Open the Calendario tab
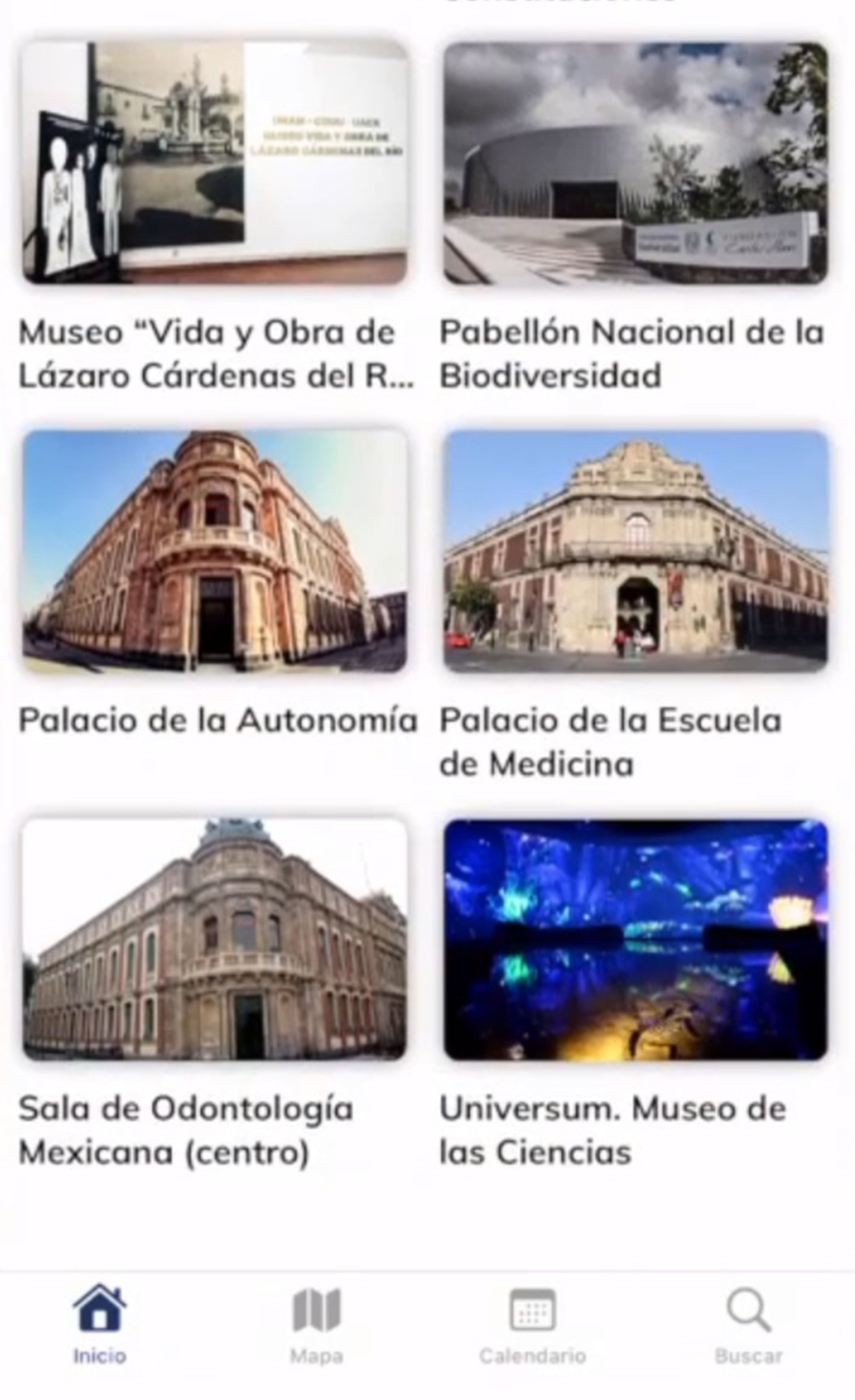 (x=533, y=1324)
